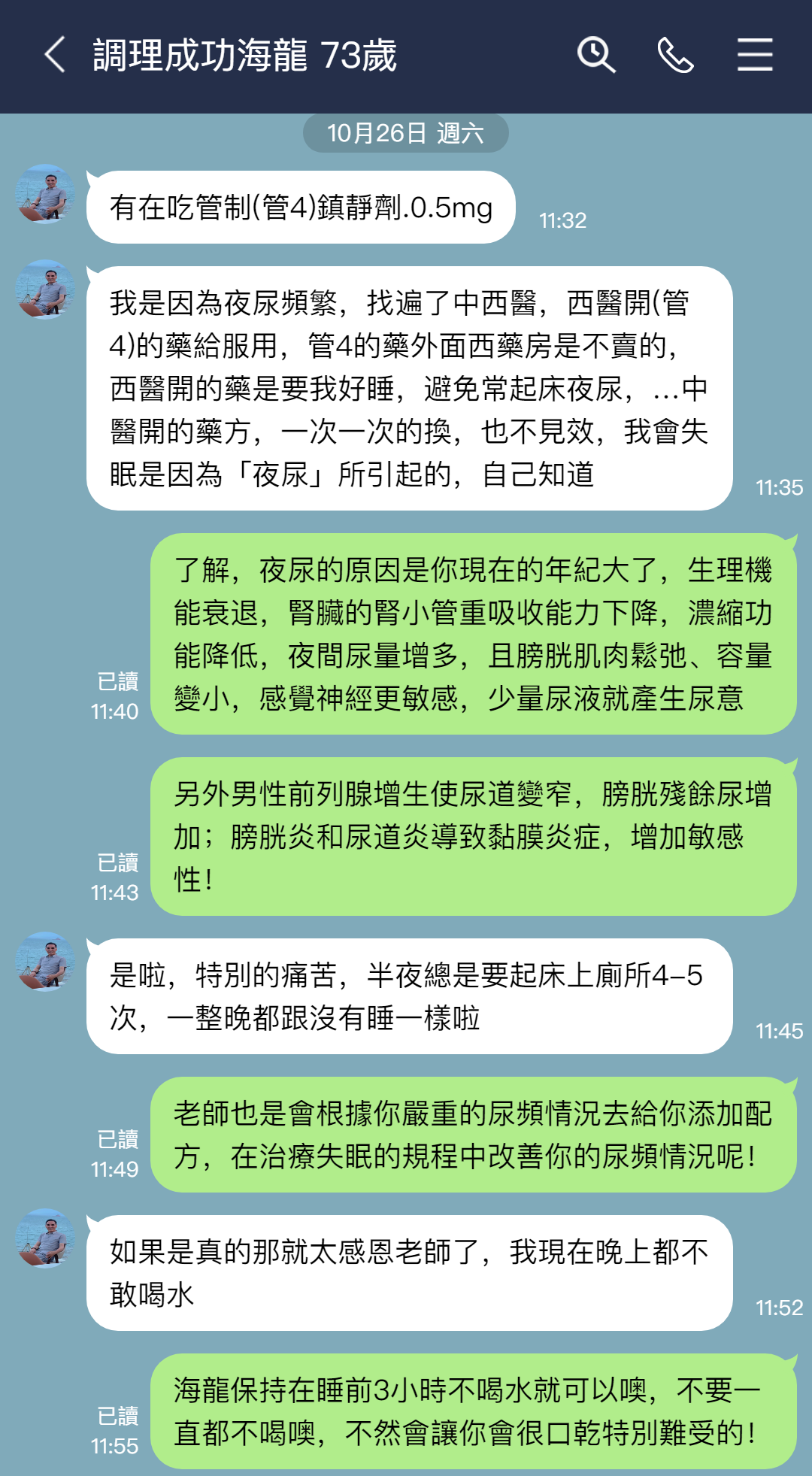Go back to the chat list
The width and height of the screenshot is (812, 1476).
point(54,55)
